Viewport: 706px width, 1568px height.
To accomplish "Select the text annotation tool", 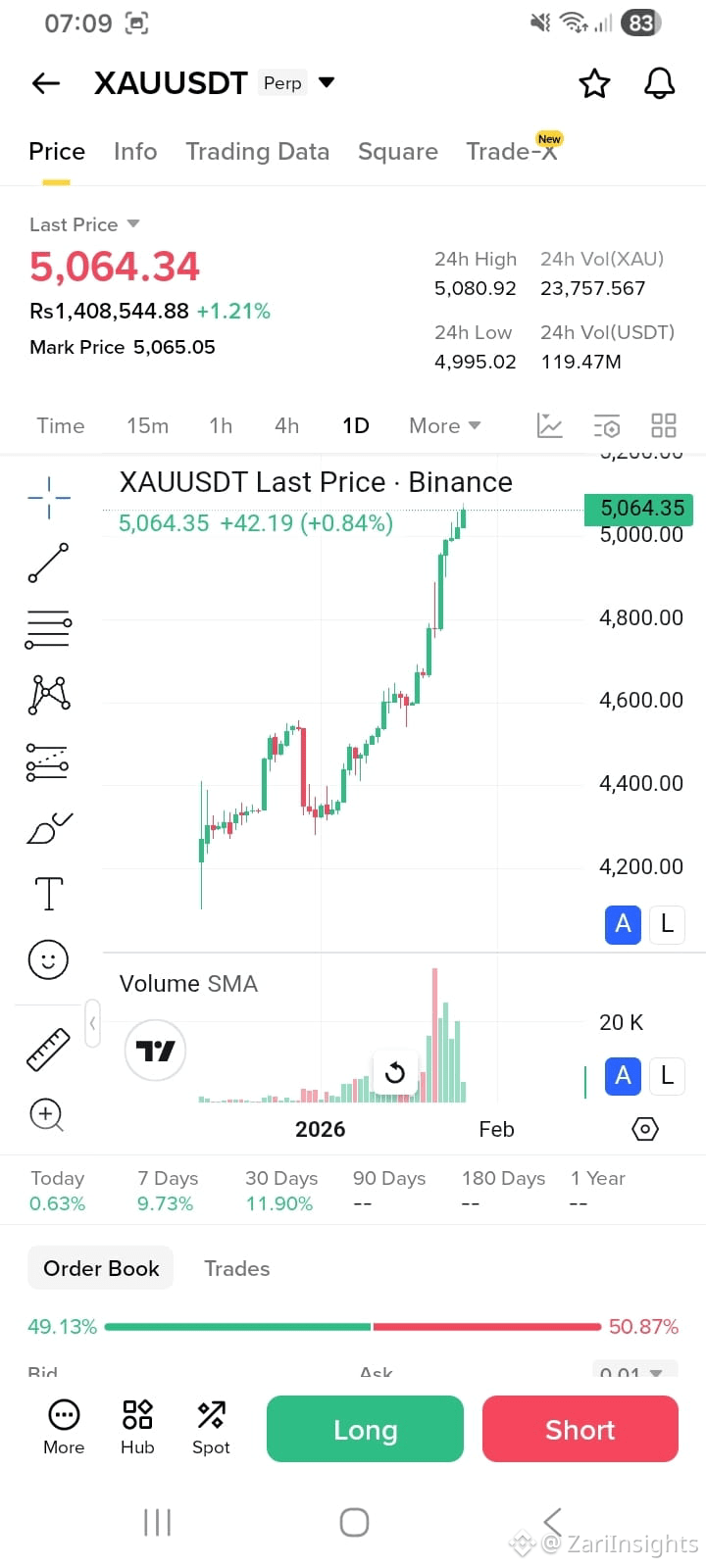I will click(49, 893).
